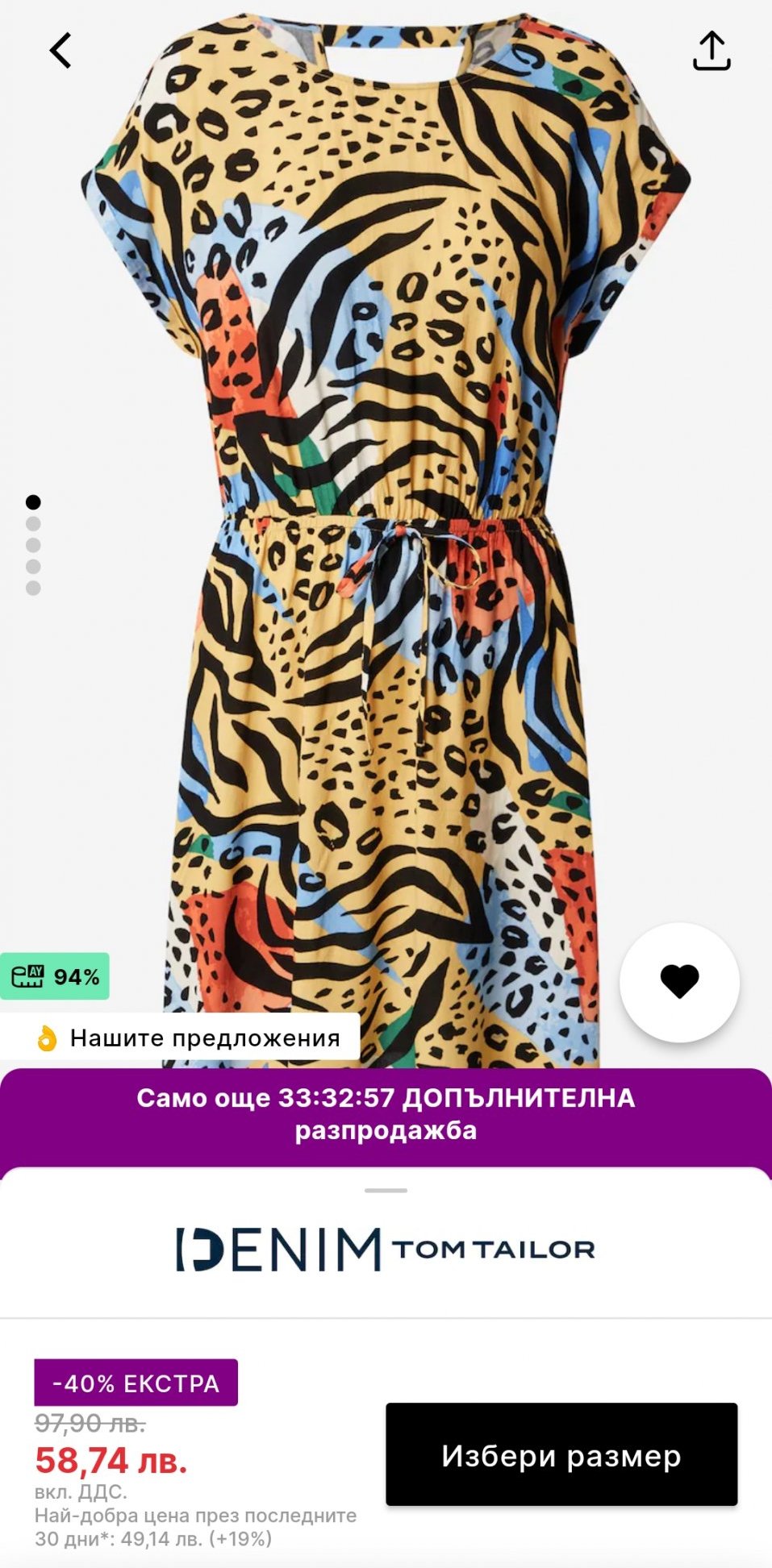This screenshot has height=1568, width=772.
Task: Expand the product details sheet handle
Action: click(386, 1191)
